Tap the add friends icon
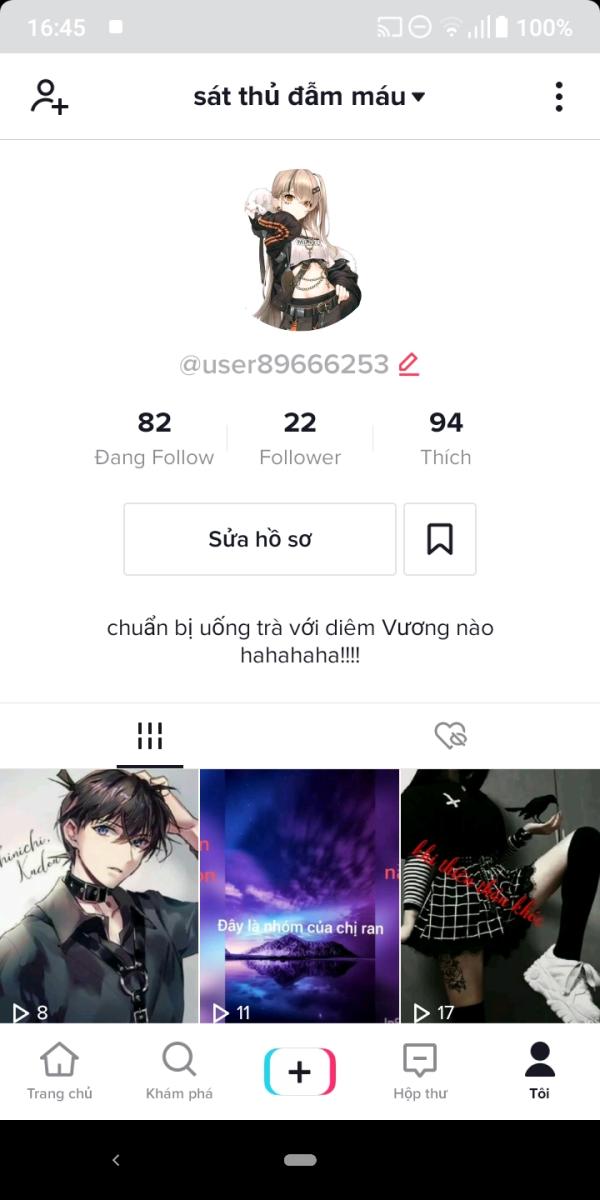Viewport: 600px width, 1200px height. [49, 97]
